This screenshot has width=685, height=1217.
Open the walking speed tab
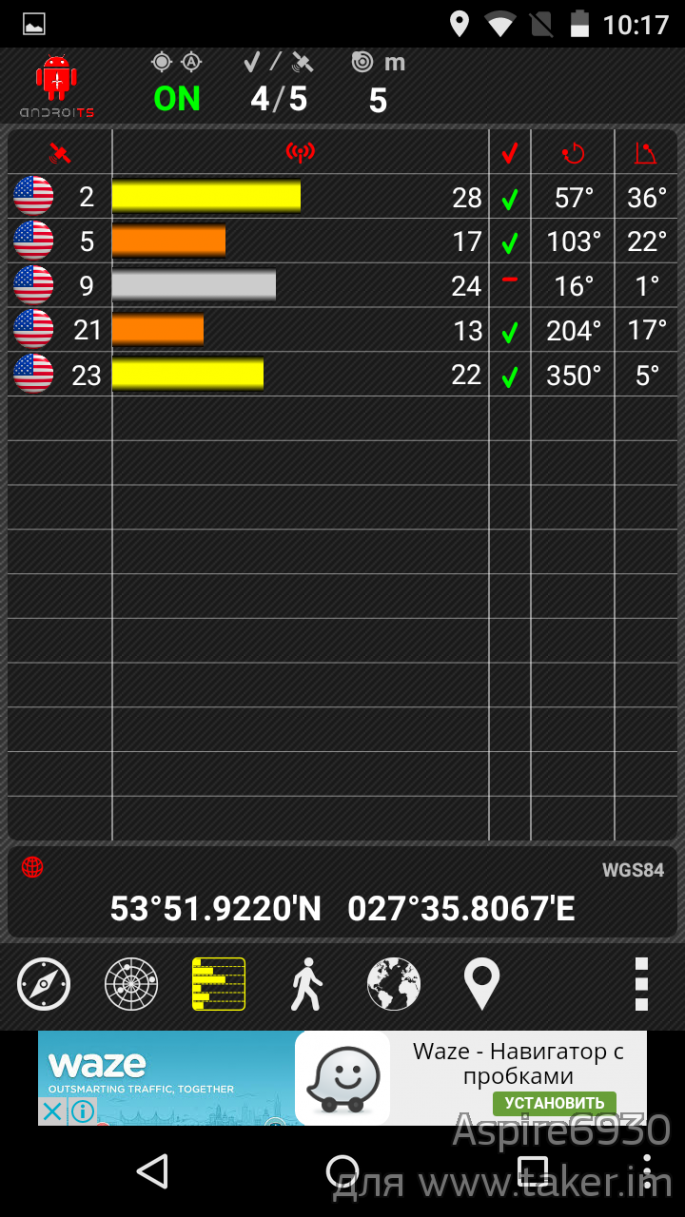306,984
